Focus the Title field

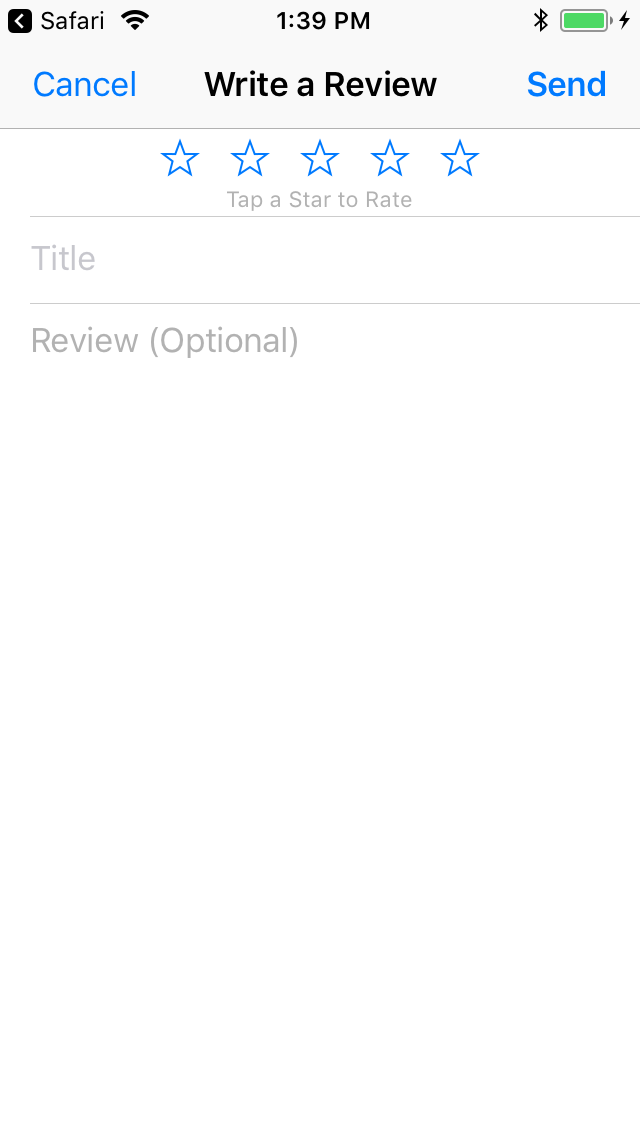(x=335, y=259)
